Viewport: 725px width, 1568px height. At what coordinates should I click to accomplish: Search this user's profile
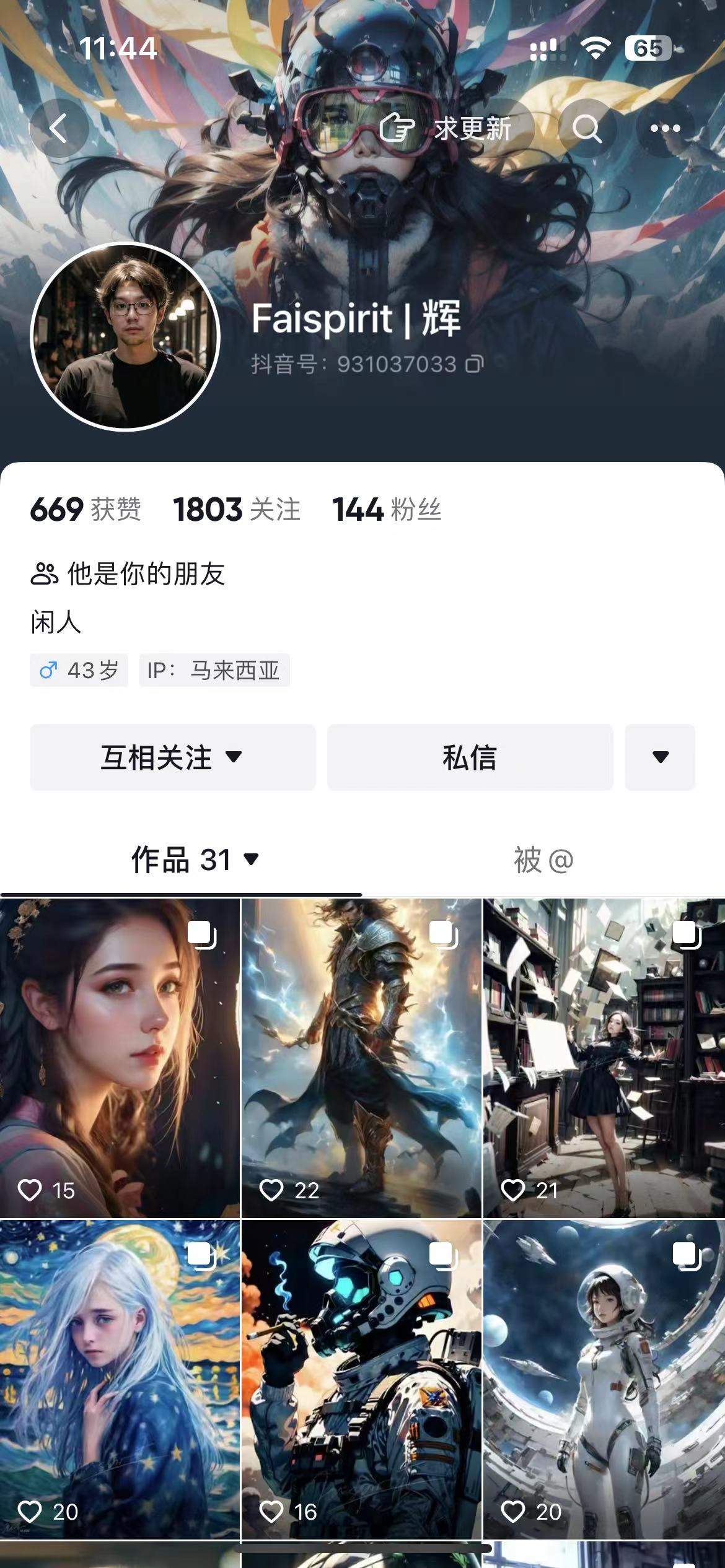586,129
